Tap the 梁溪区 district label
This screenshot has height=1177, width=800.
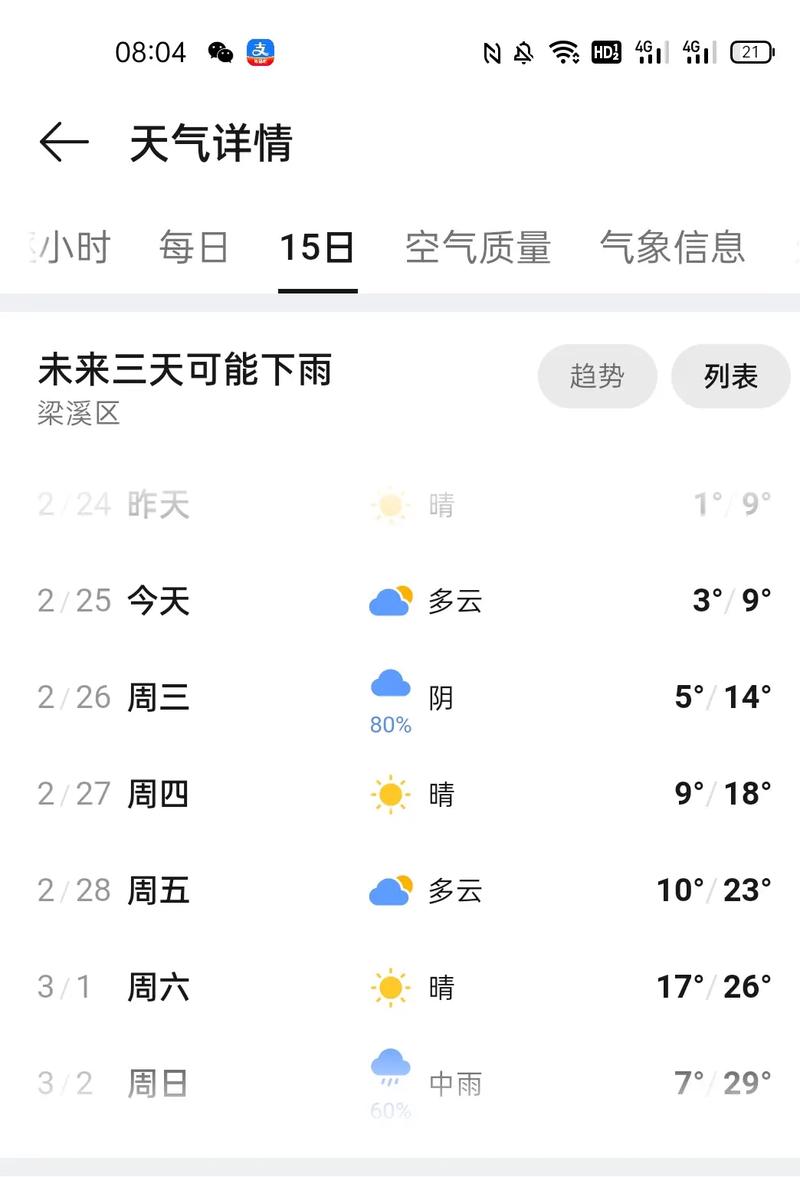78,414
